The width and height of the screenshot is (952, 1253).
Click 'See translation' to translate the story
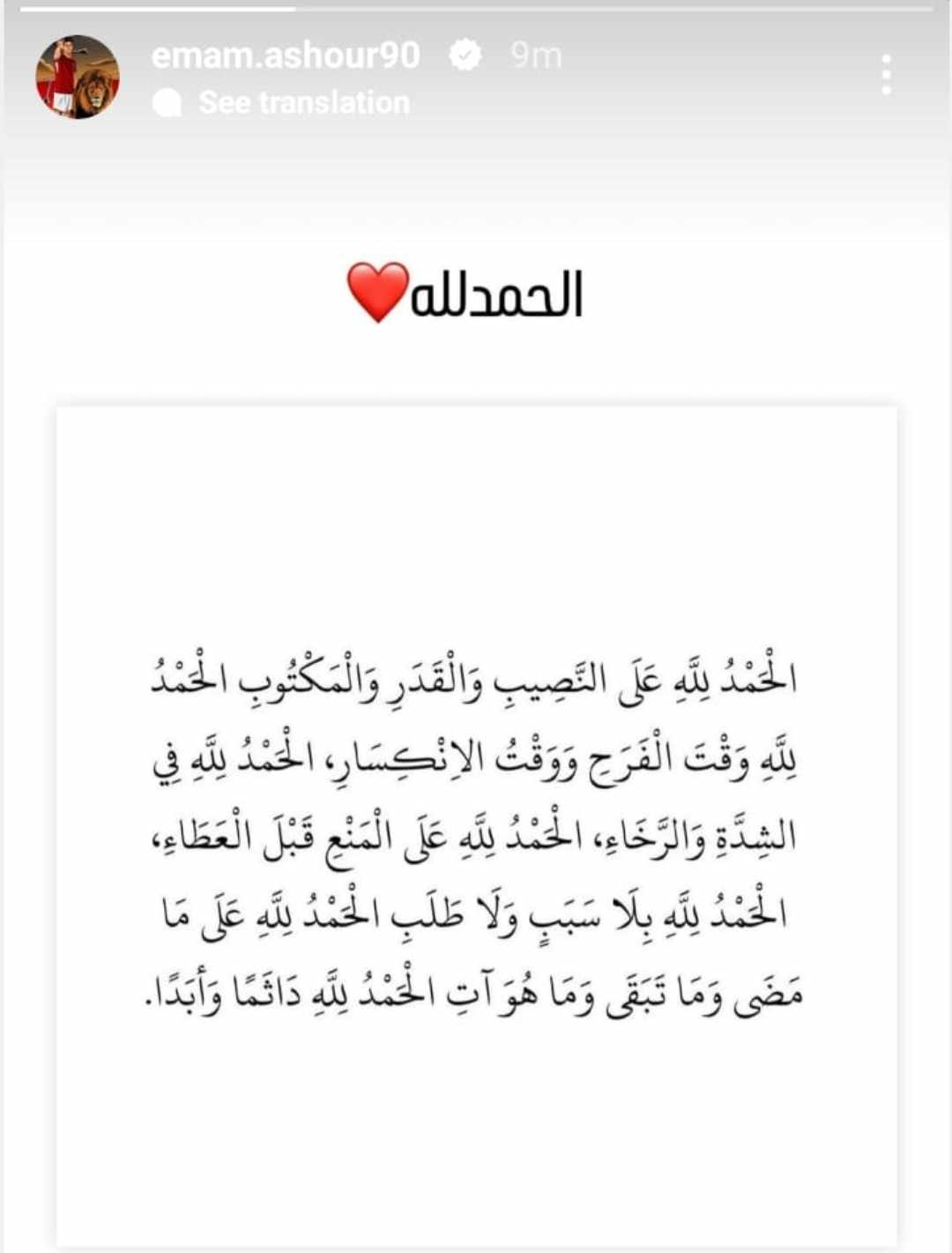coord(303,101)
